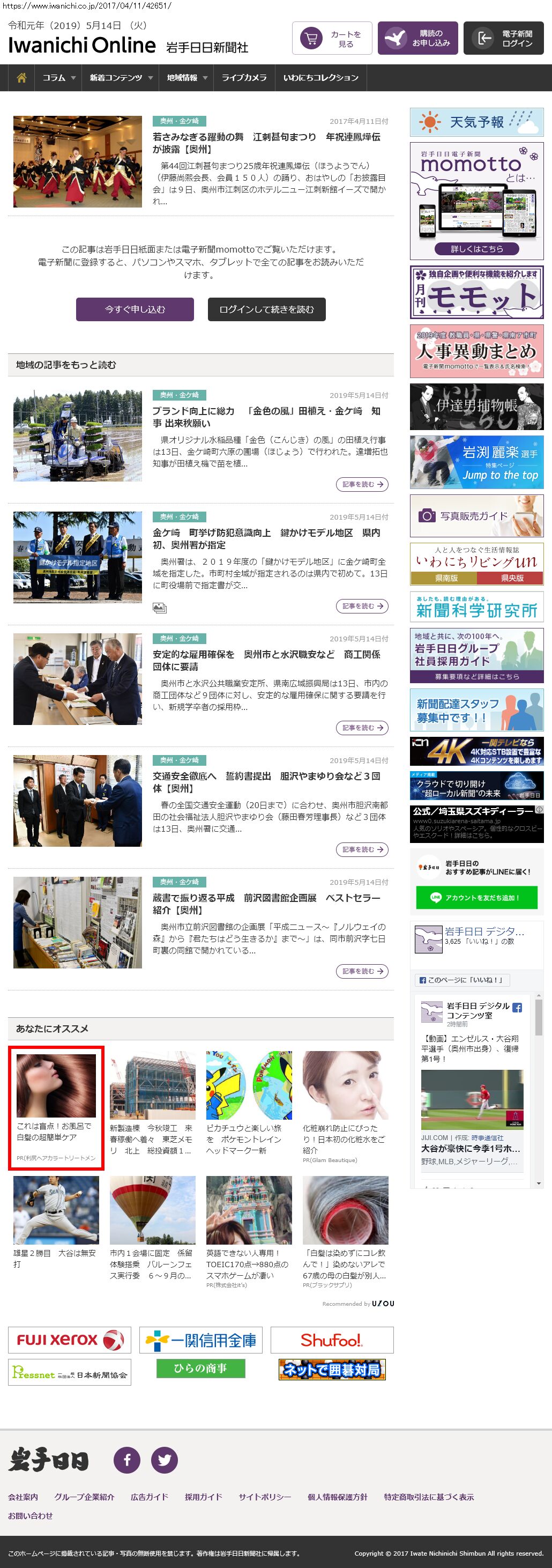Open the 天気予報 weather banner
552x1568 pixels.
(x=476, y=122)
